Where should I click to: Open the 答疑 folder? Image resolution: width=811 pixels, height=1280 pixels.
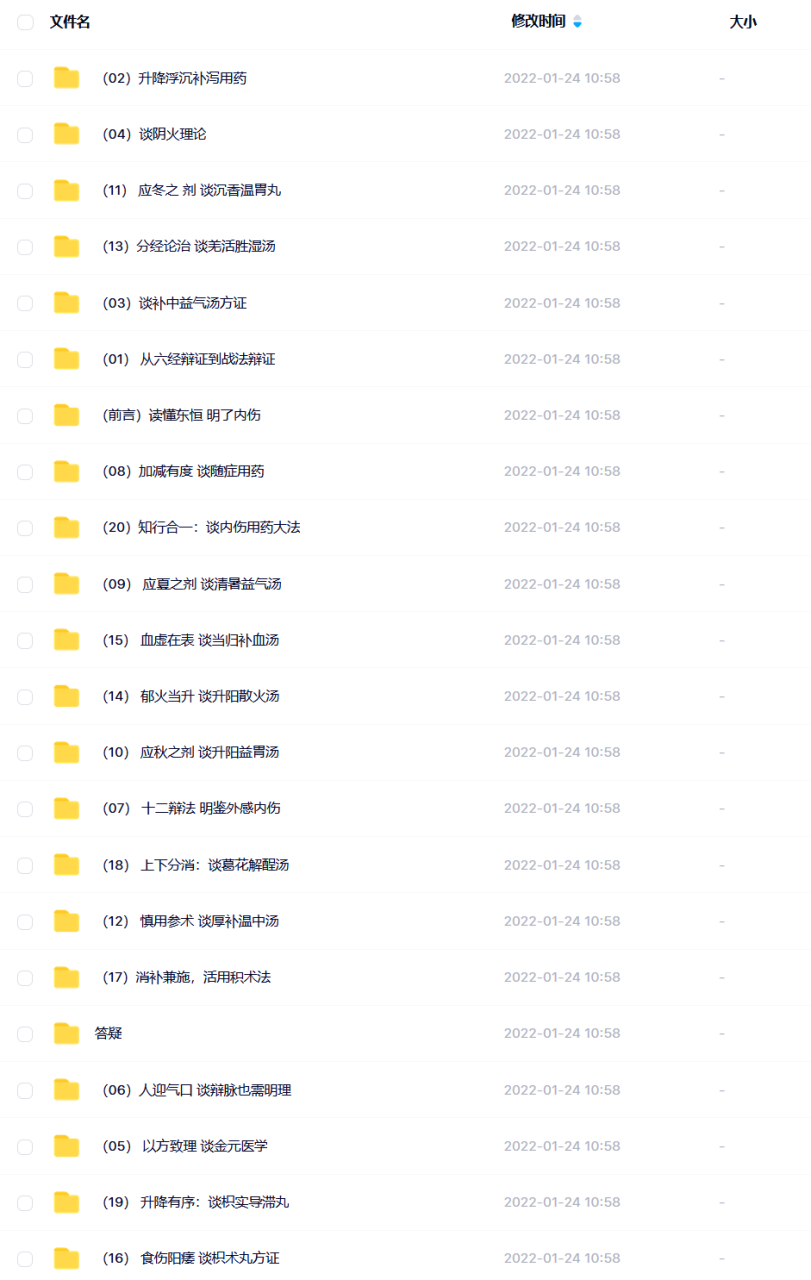[108, 1033]
